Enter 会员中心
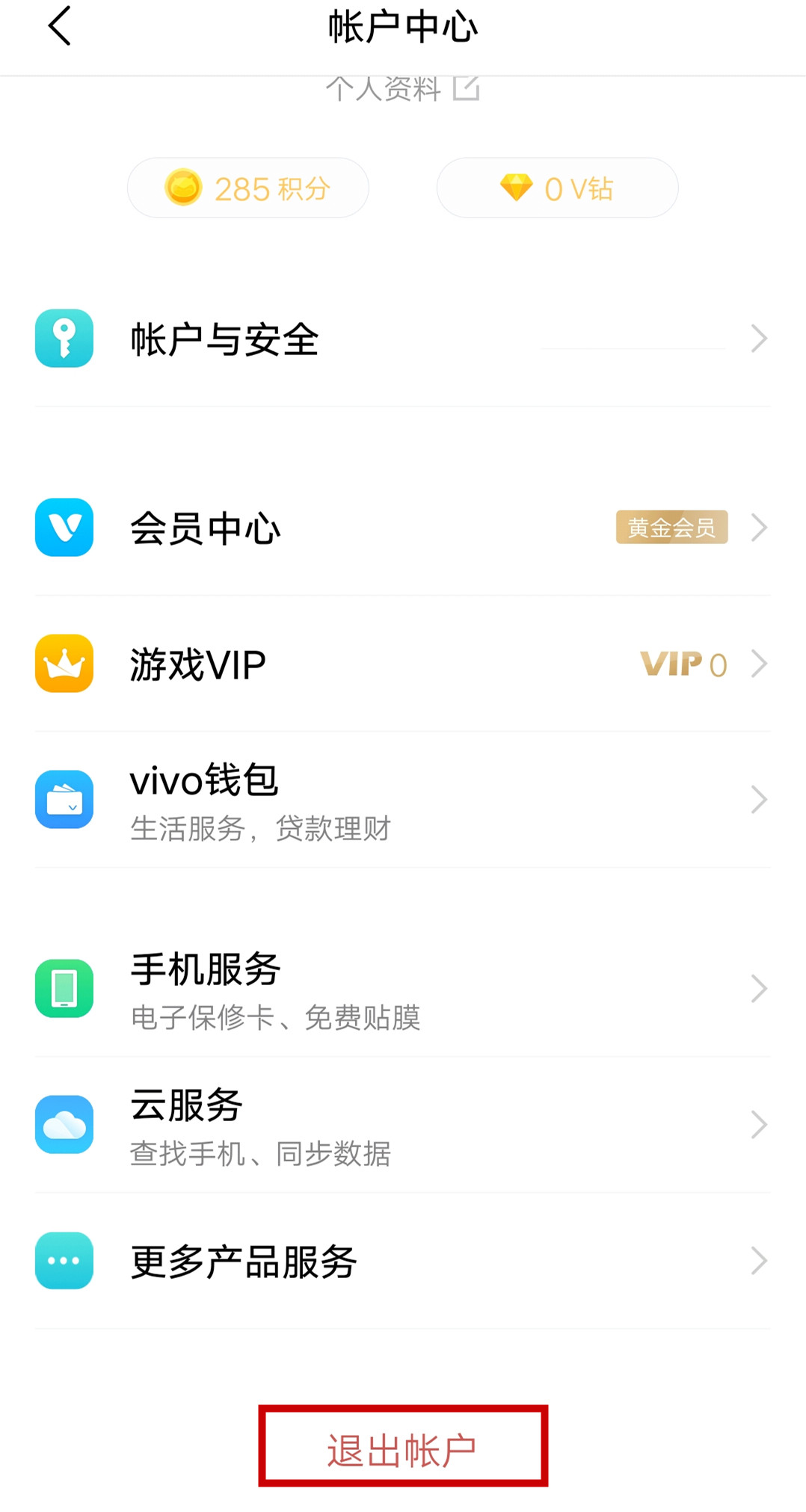 point(403,528)
